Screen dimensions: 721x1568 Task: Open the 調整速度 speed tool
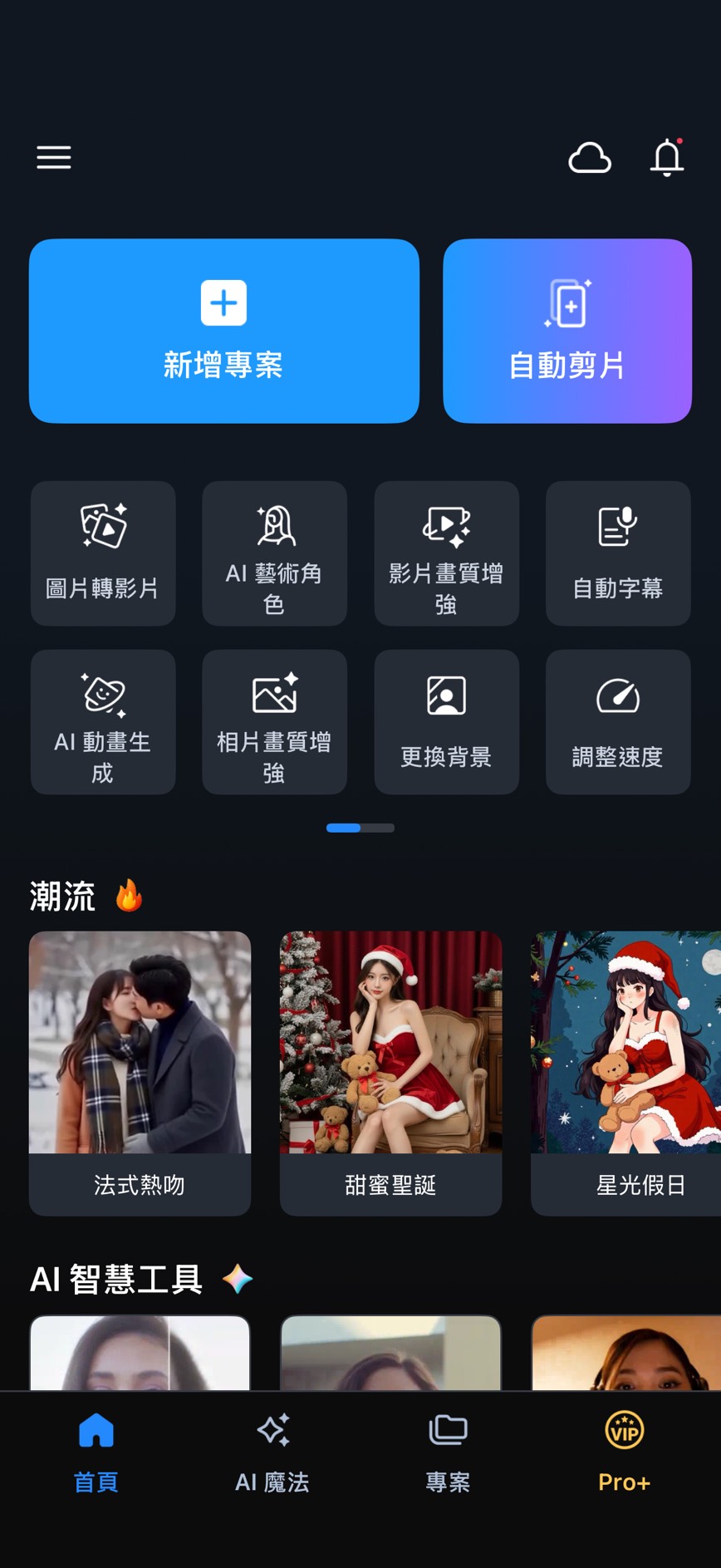coord(618,721)
